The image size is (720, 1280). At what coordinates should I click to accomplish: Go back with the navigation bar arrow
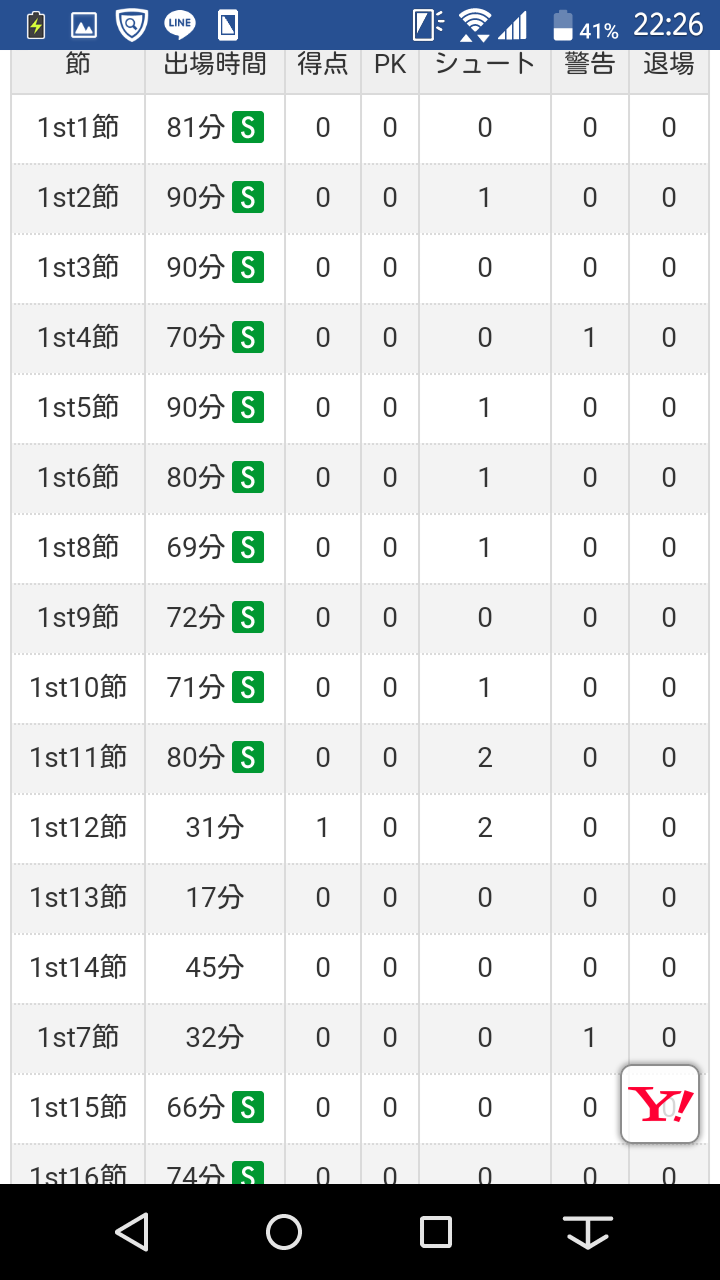click(x=132, y=1232)
